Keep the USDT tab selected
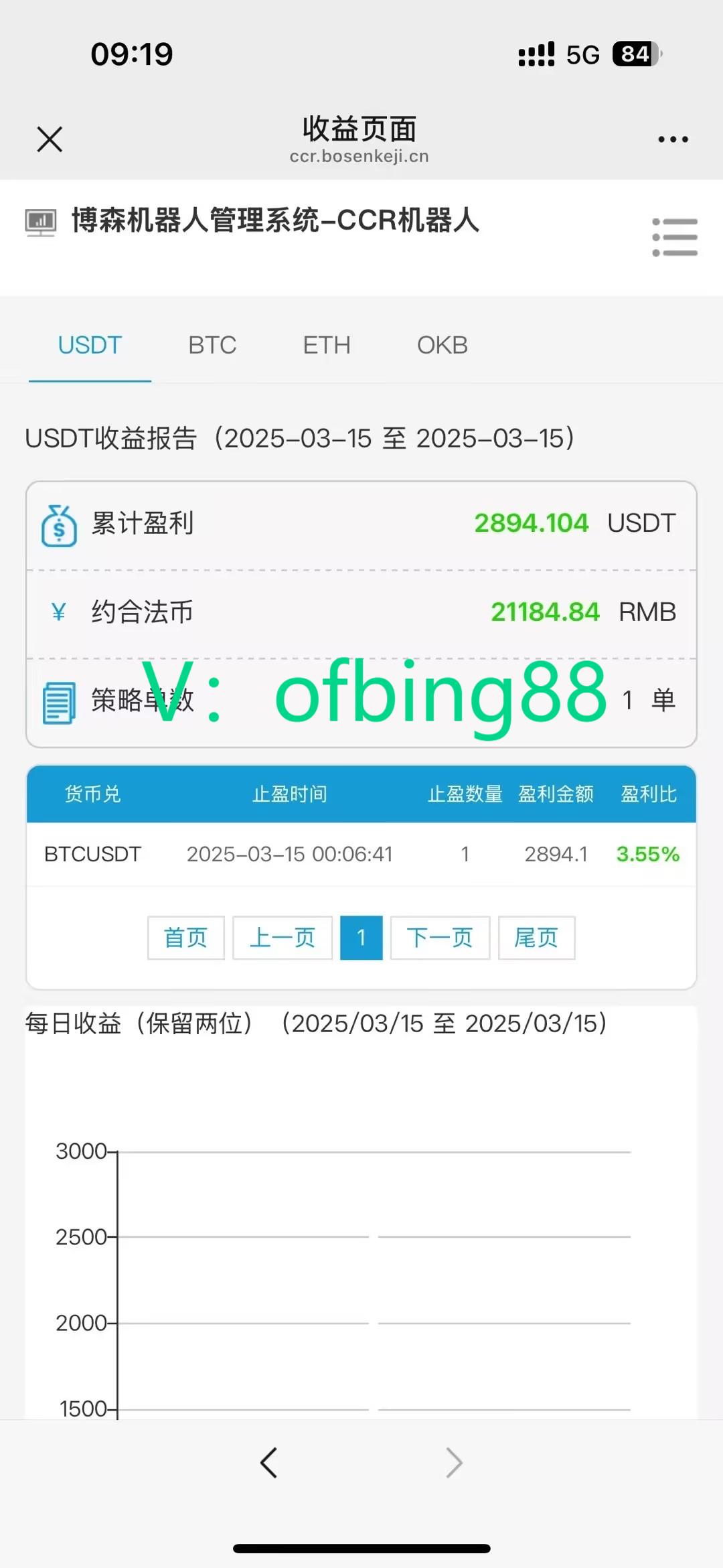 pyautogui.click(x=90, y=344)
